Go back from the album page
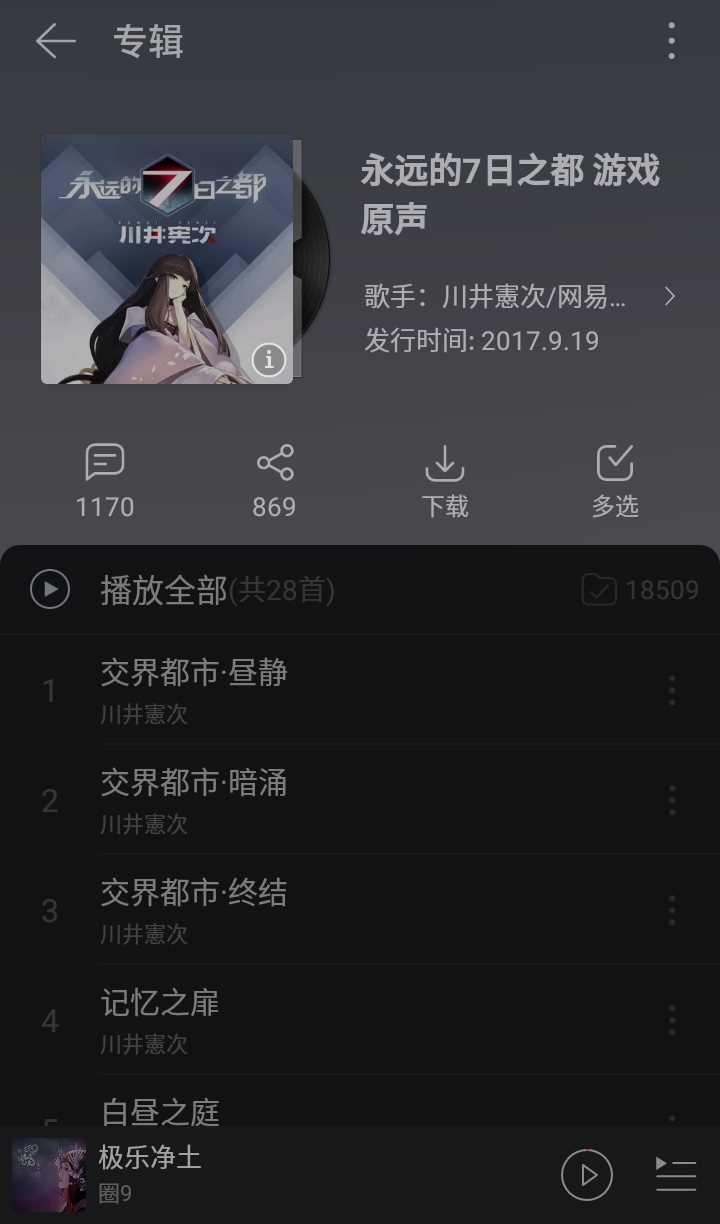 click(56, 42)
